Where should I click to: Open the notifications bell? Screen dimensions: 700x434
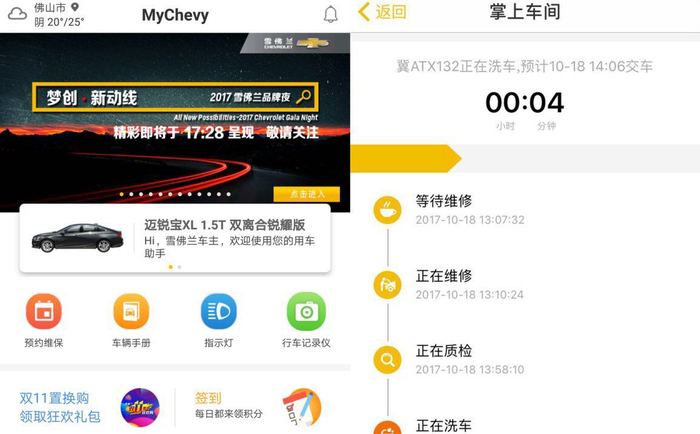pos(330,15)
